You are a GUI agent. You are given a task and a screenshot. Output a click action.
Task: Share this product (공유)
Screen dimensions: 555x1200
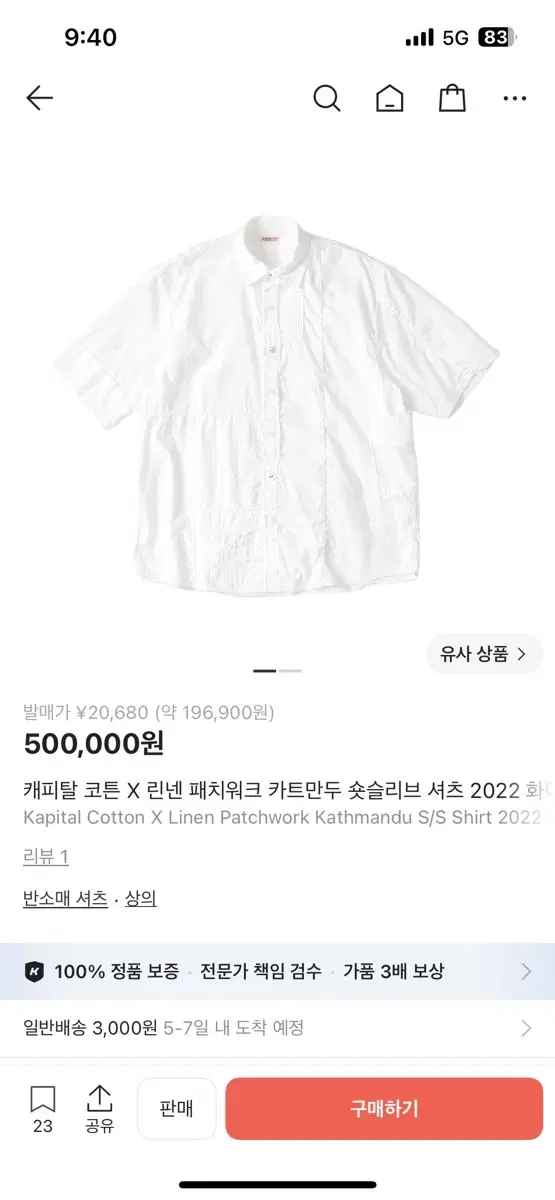point(99,1107)
